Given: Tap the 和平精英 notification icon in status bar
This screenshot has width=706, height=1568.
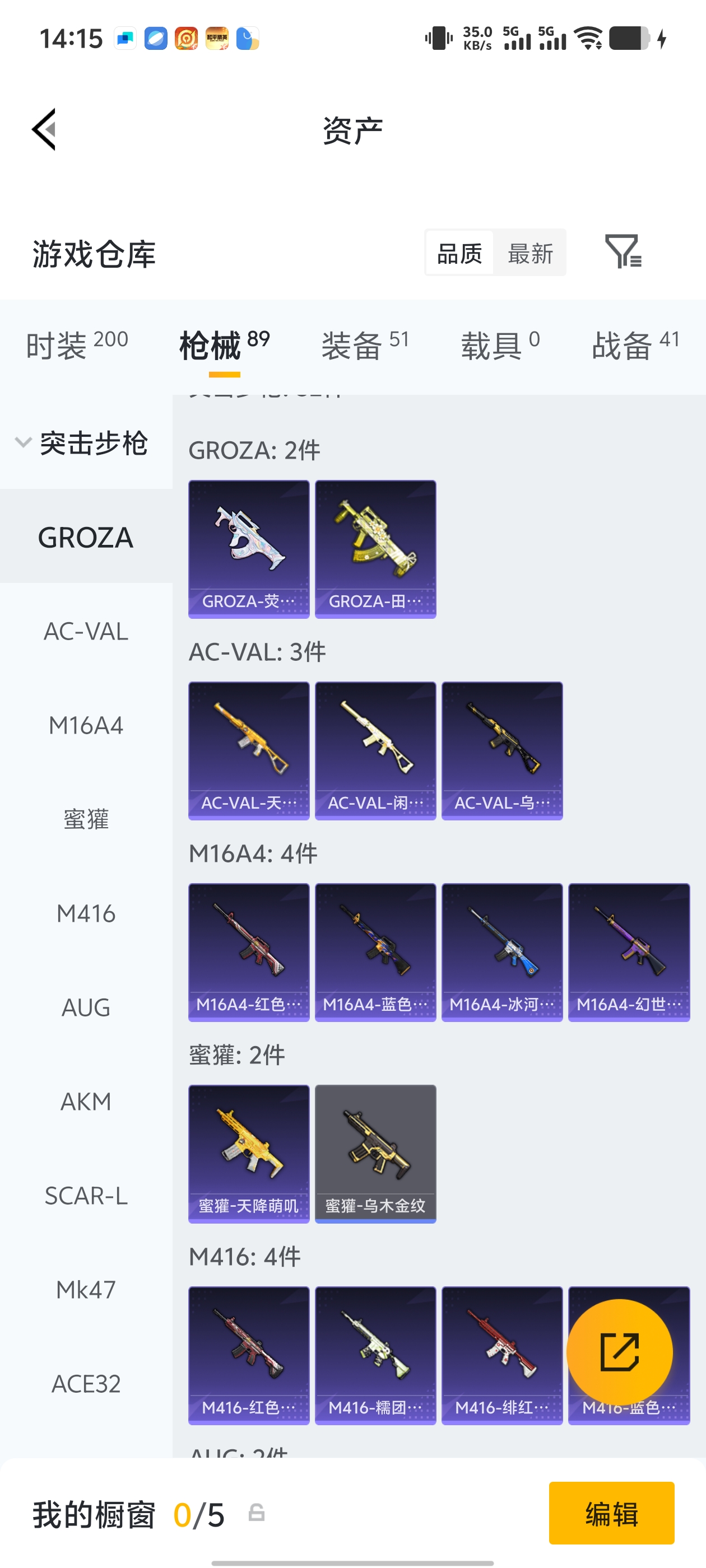Looking at the screenshot, I should click(217, 38).
